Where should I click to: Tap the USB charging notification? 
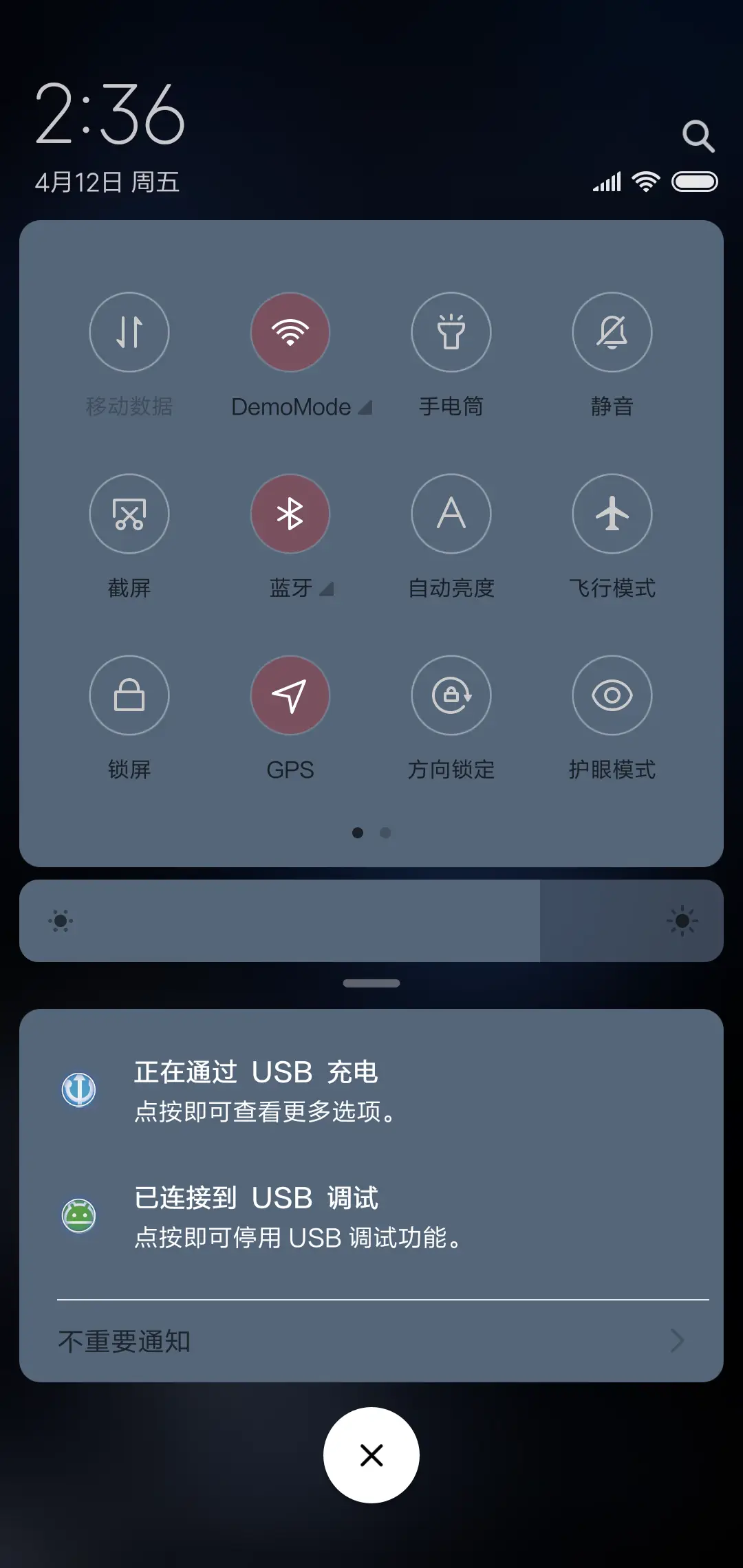click(371, 1090)
